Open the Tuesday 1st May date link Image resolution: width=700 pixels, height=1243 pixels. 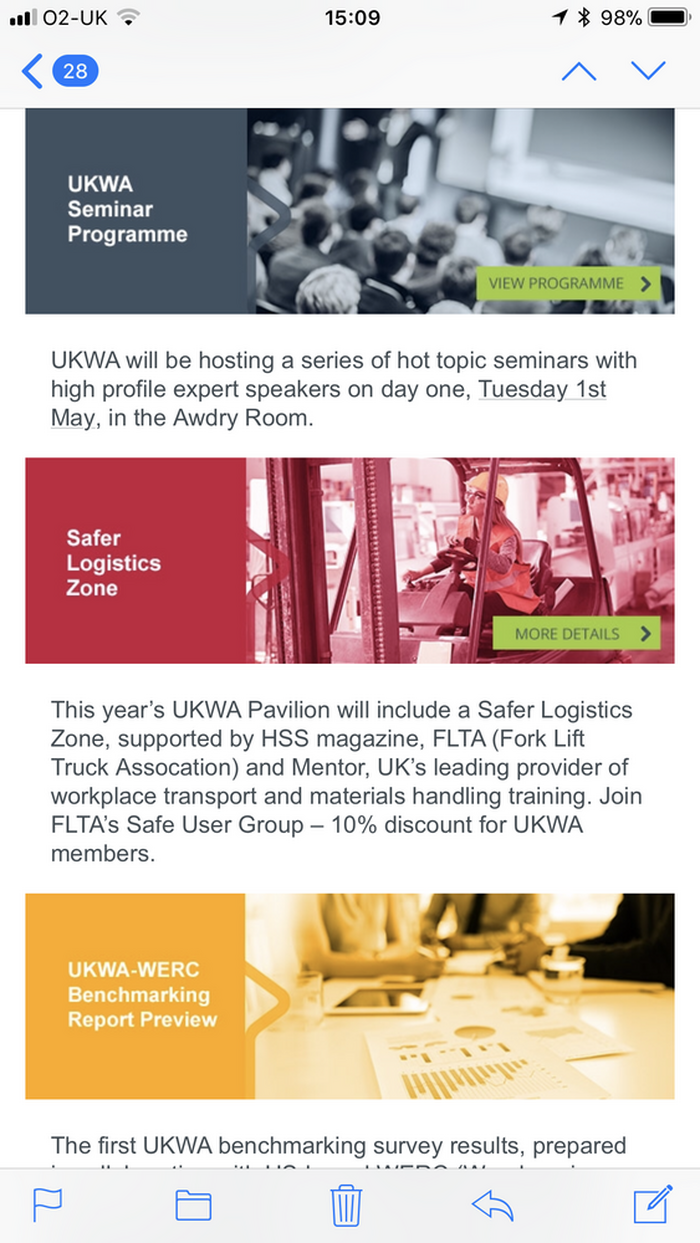[329, 403]
